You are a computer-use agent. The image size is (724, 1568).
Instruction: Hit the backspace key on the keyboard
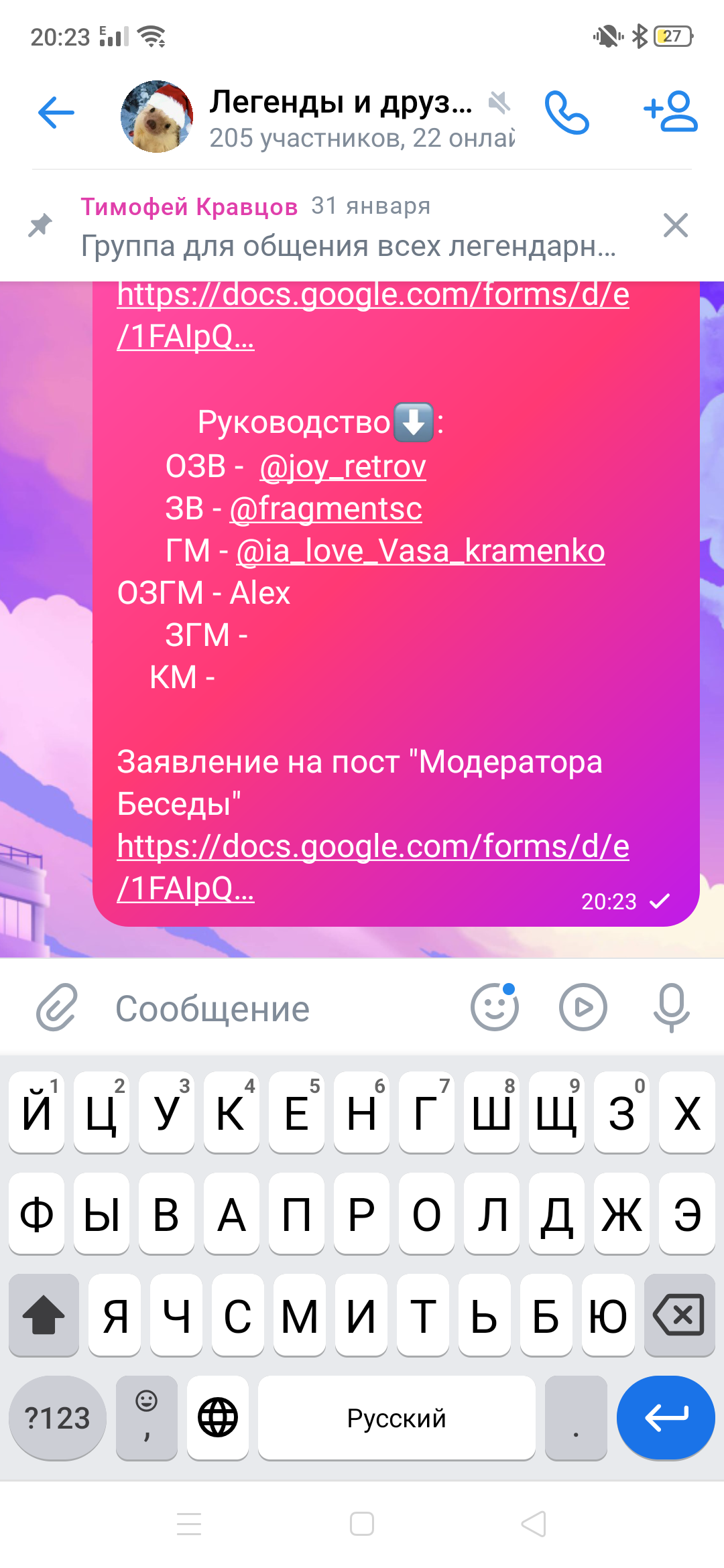click(x=678, y=1315)
